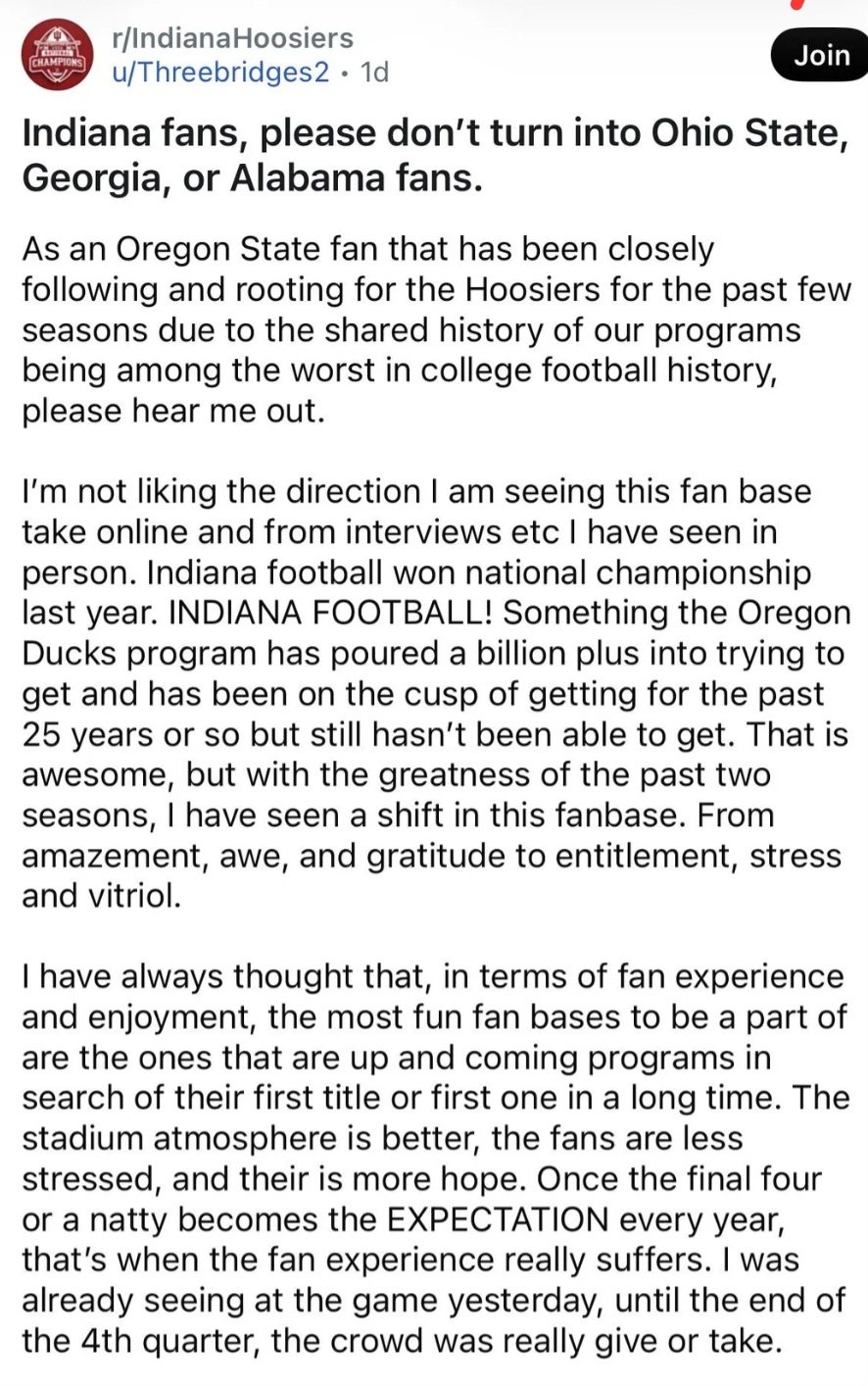This screenshot has height=1386, width=868.
Task: Open the r/IndianaHoosiers subreddit page
Action: [x=232, y=38]
